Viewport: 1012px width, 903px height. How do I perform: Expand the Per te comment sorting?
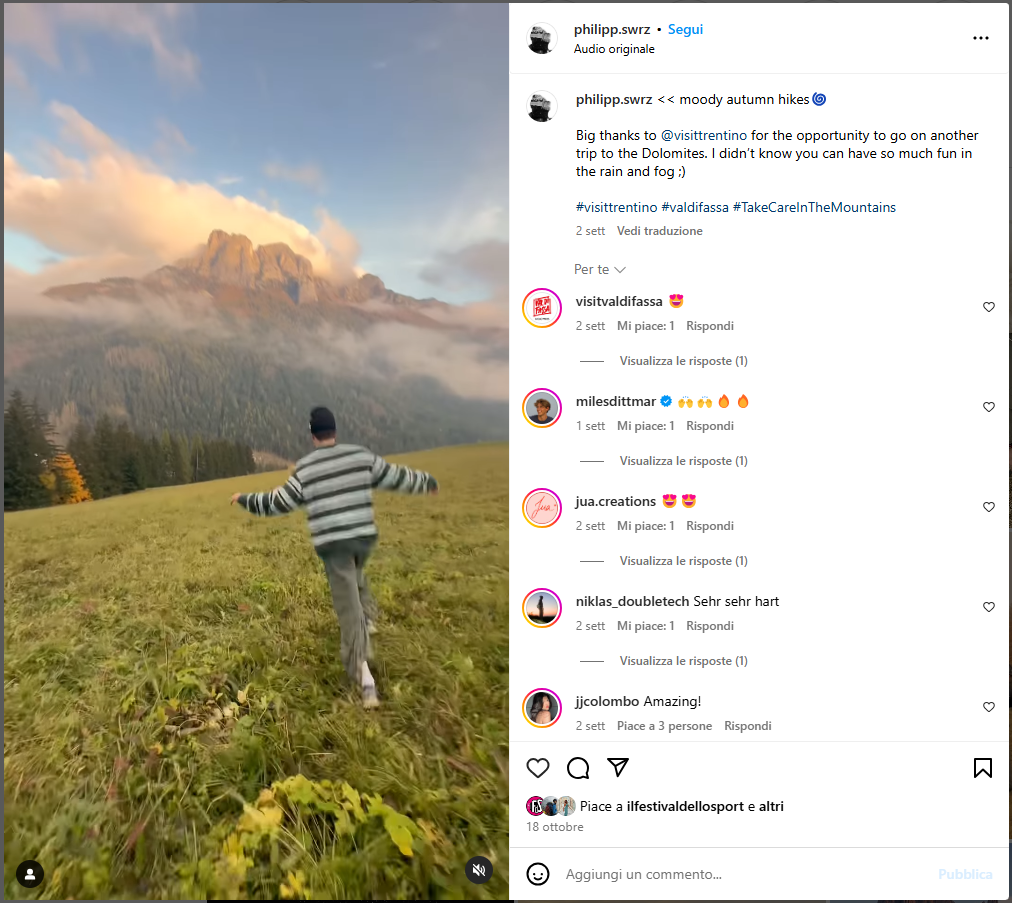pos(600,270)
